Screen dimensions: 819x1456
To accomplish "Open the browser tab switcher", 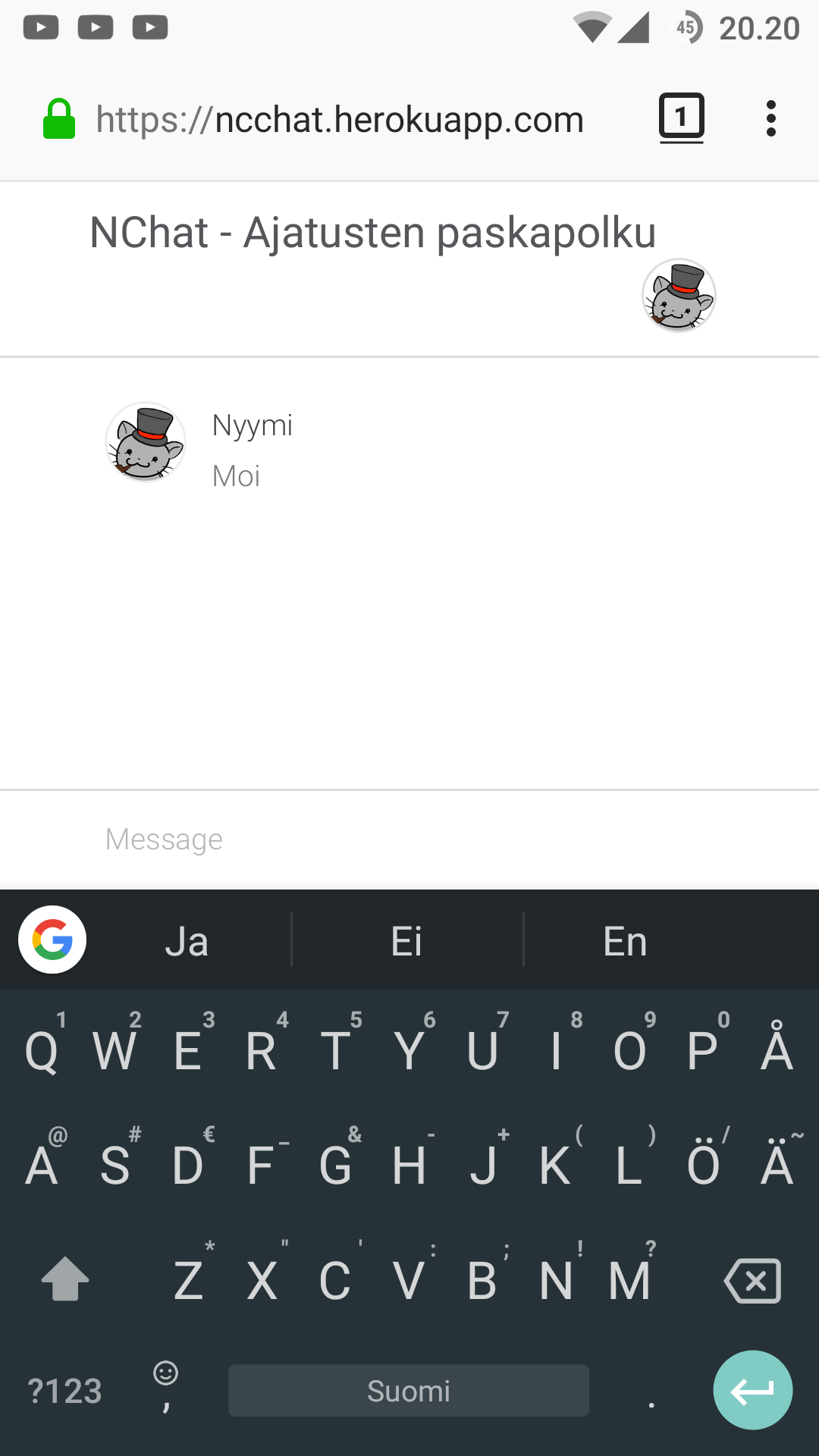I will tap(681, 118).
